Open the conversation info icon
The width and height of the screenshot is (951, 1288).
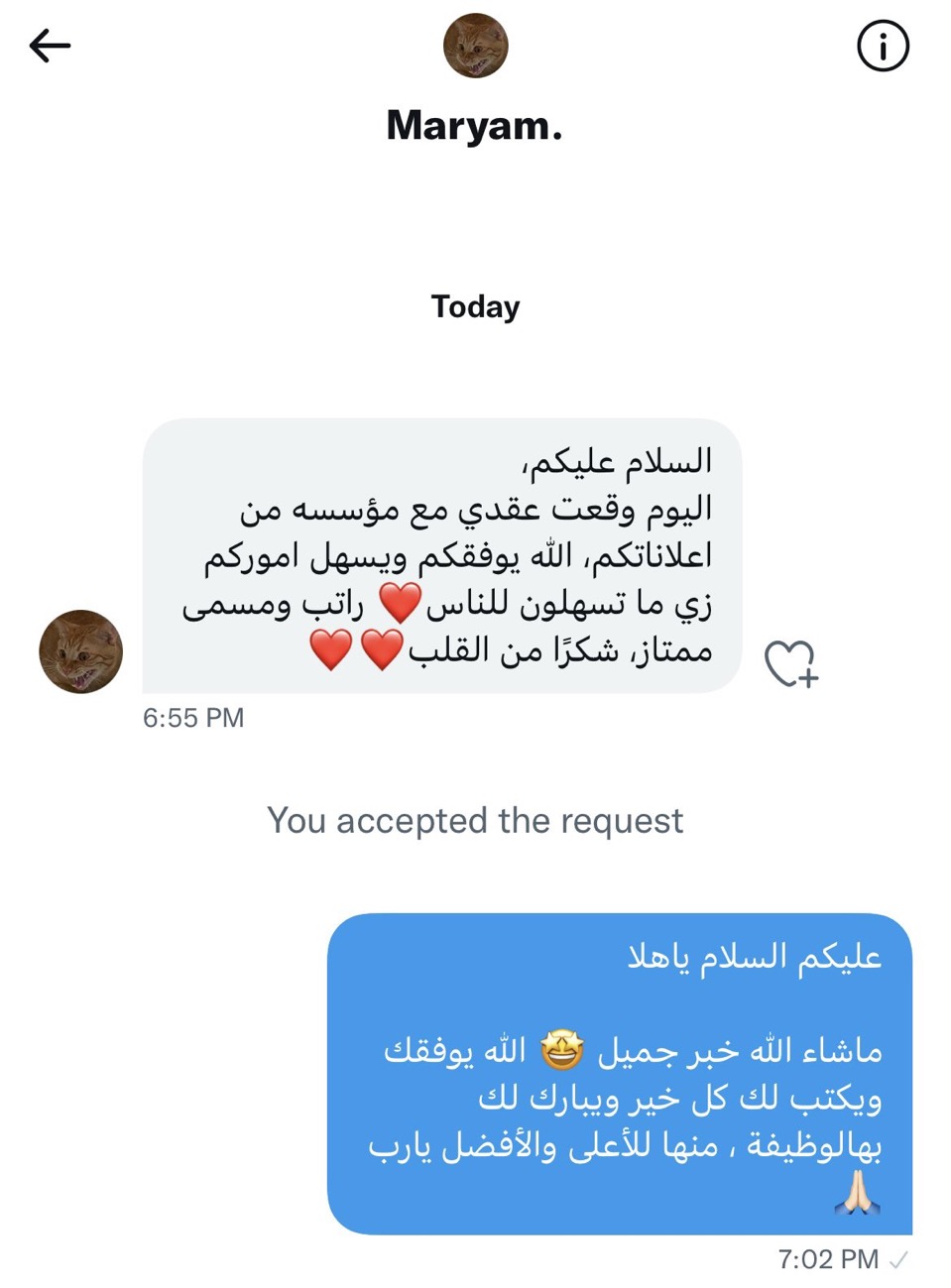pyautogui.click(x=882, y=46)
